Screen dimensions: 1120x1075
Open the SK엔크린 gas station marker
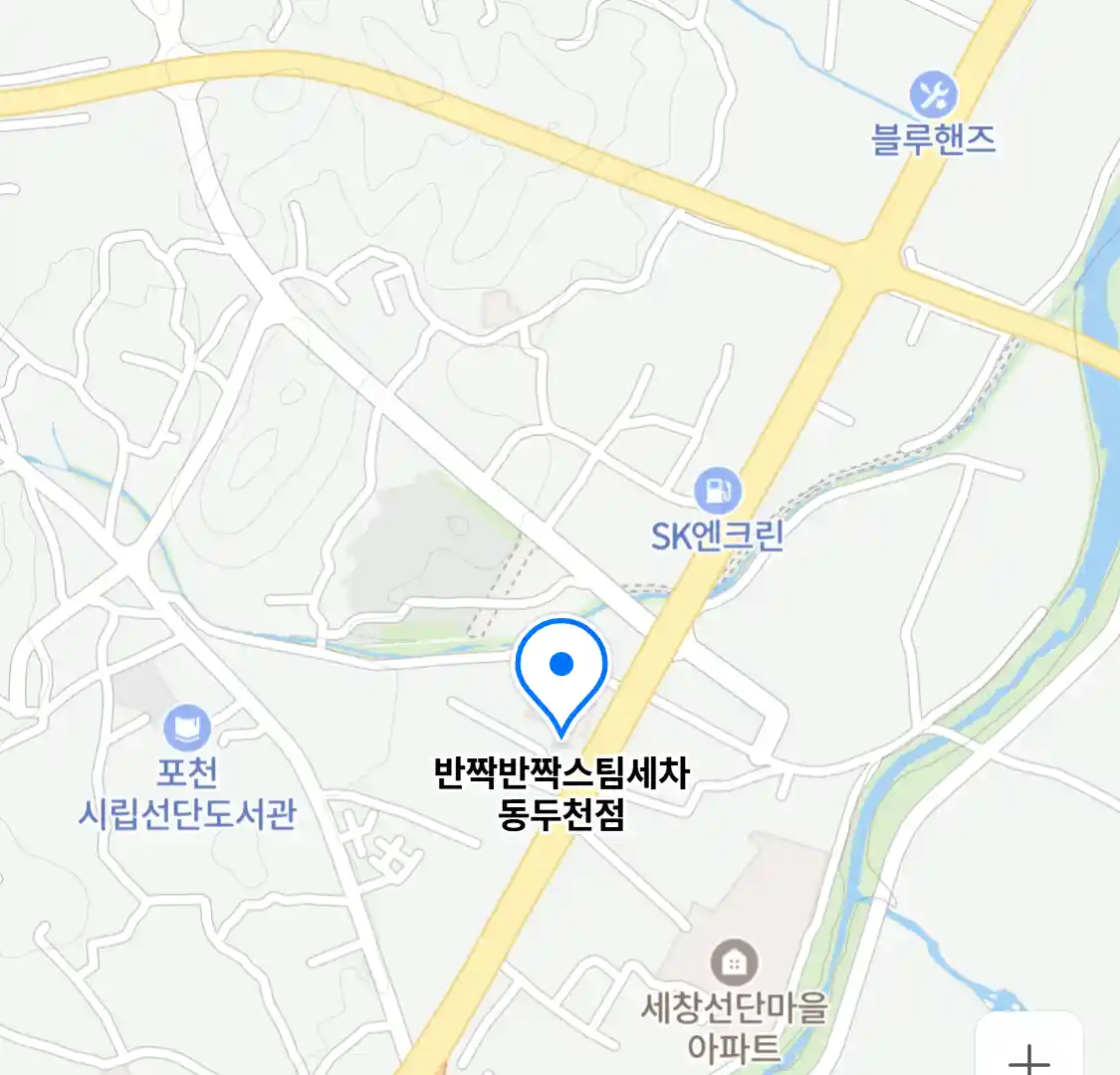[717, 492]
